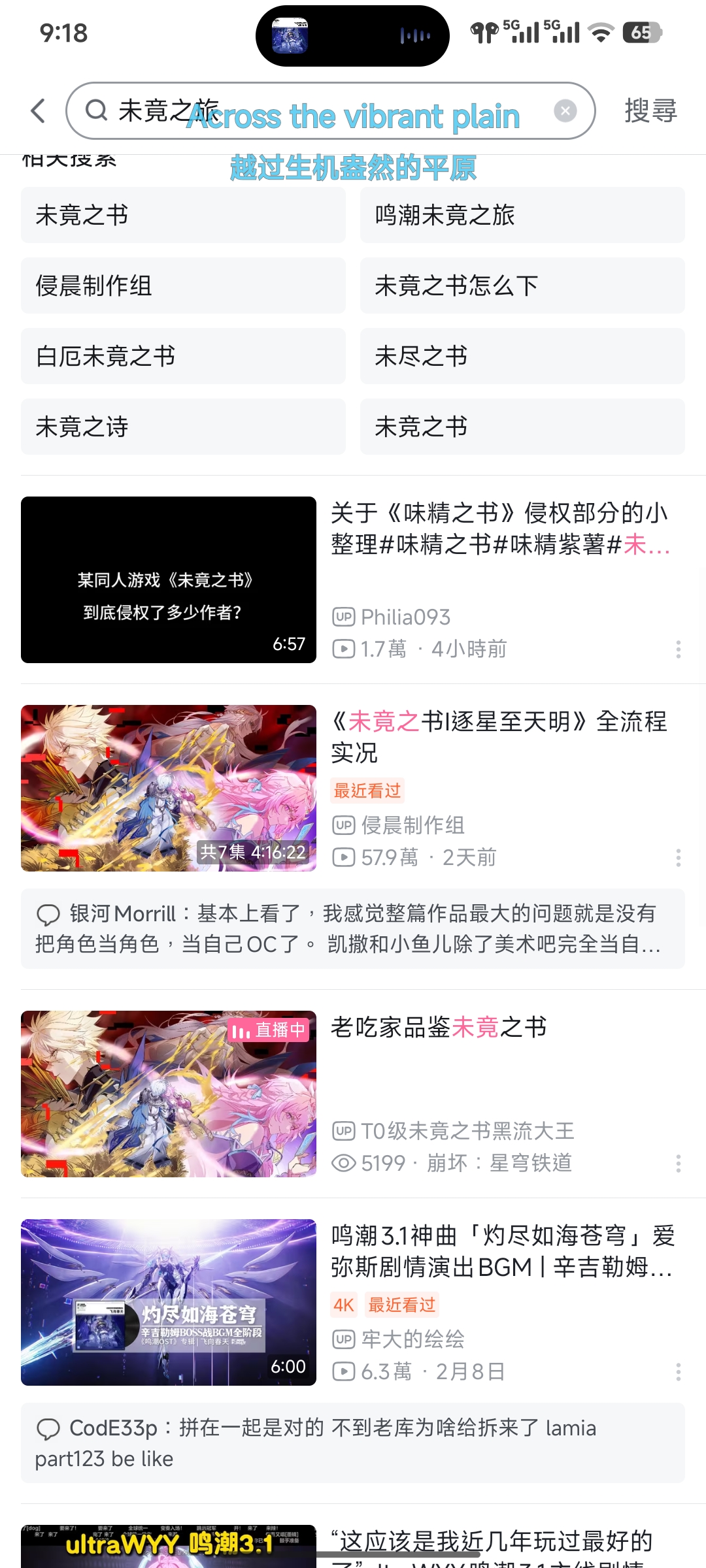
Task: Clear the search text with the X
Action: [x=565, y=110]
